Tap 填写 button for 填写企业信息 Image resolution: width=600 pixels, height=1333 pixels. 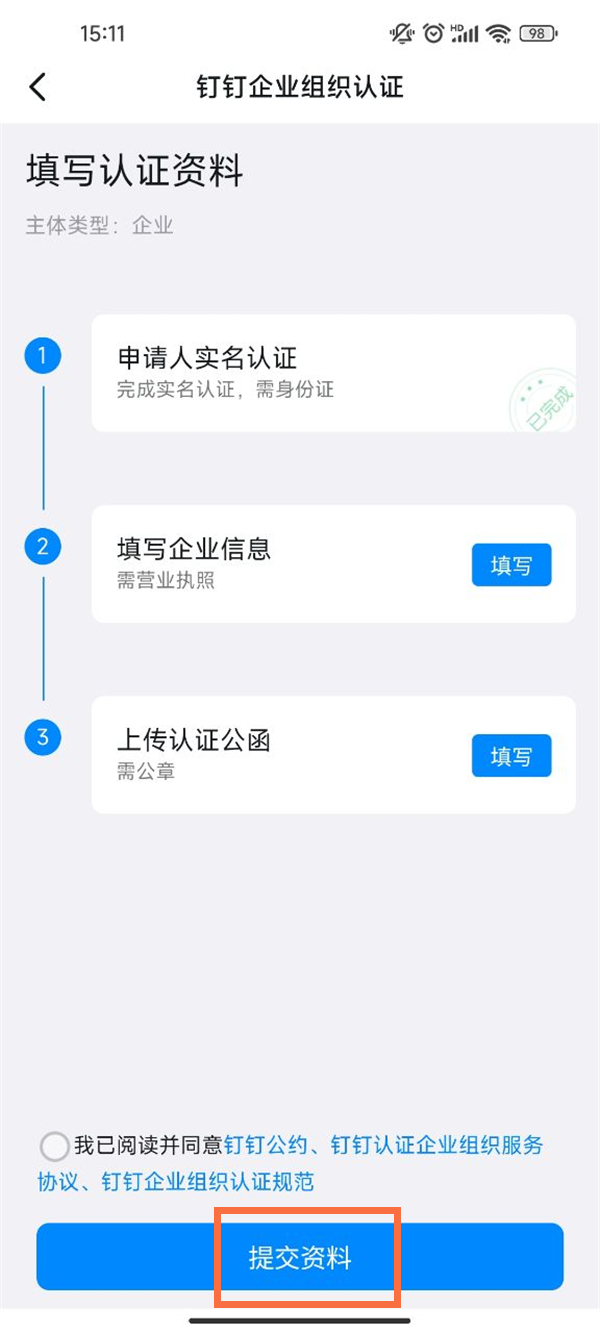[511, 566]
